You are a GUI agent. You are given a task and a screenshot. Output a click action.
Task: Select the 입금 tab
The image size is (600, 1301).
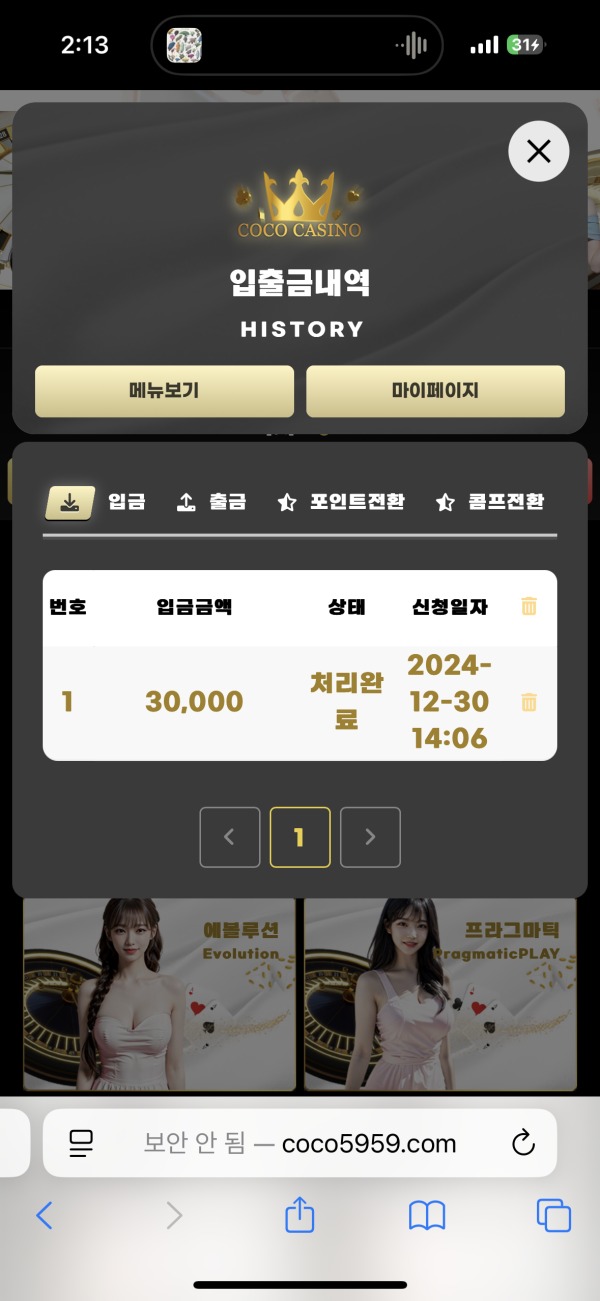pyautogui.click(x=96, y=503)
